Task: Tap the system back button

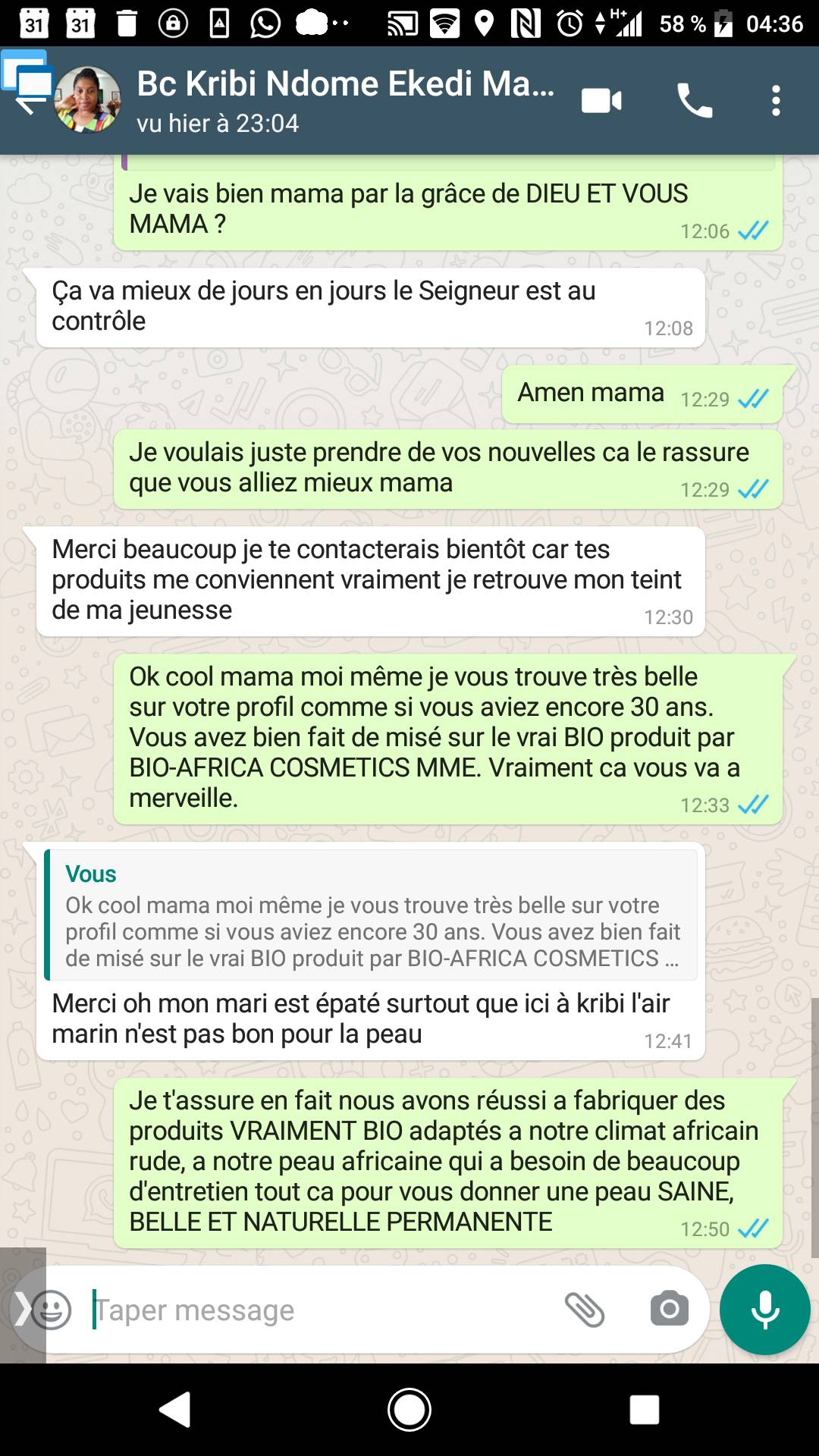Action: [175, 1410]
